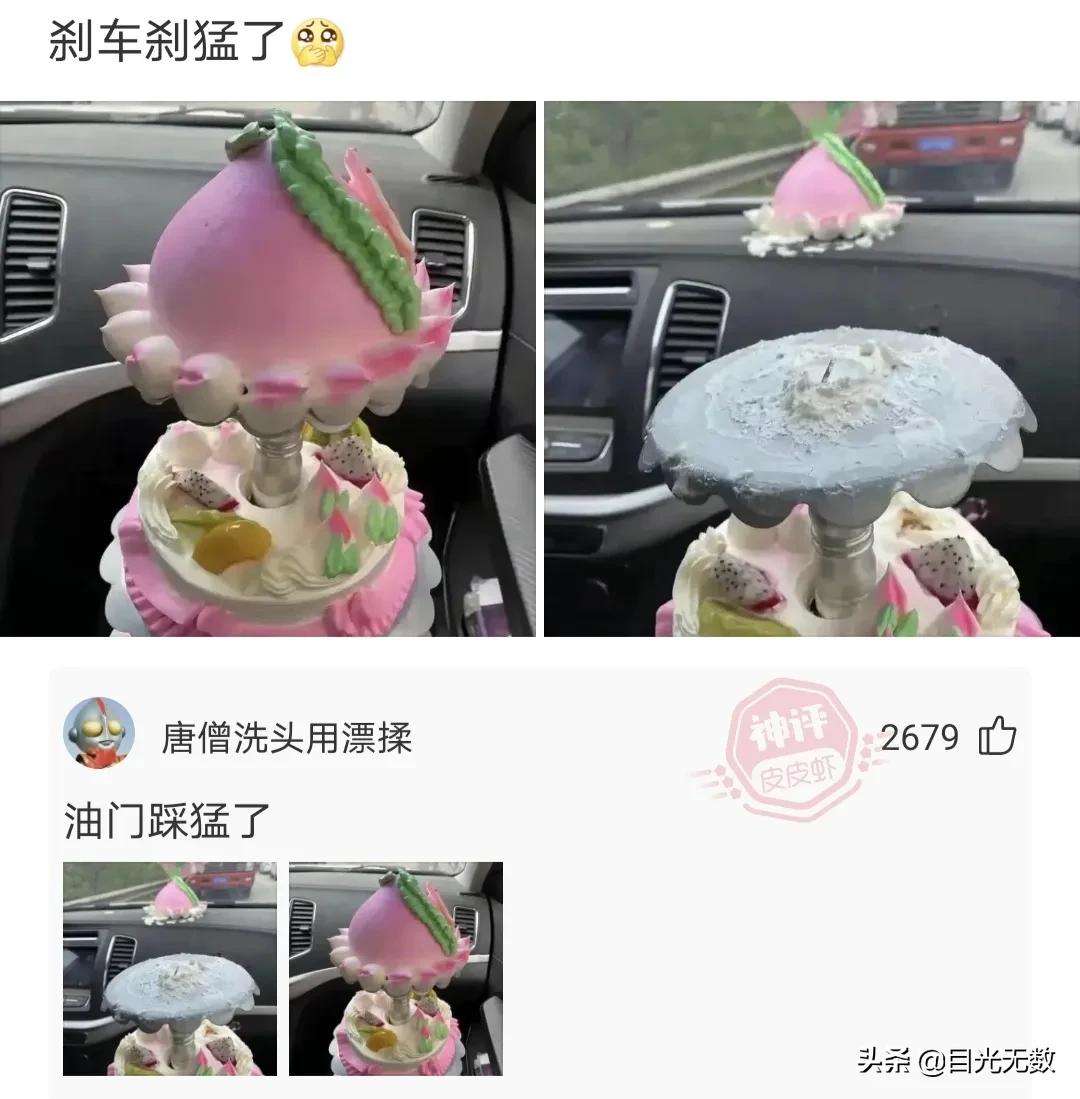Open the post photo of the fallen cake top

[811, 368]
